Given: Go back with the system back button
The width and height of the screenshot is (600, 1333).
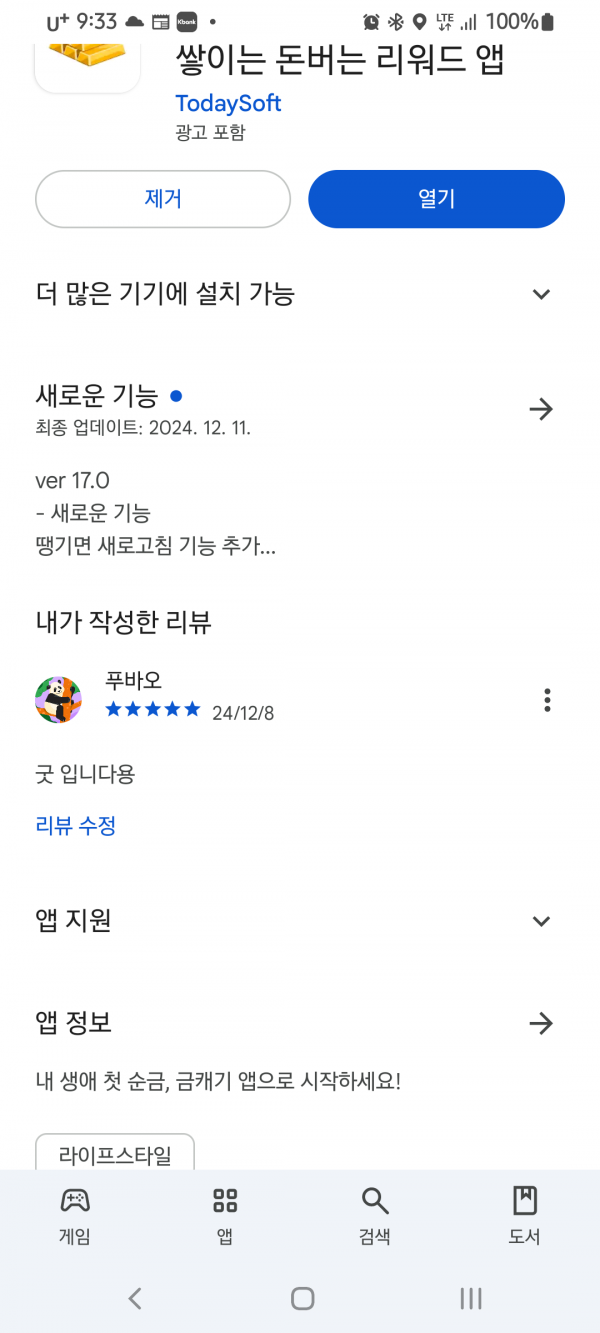Looking at the screenshot, I should pos(135,1298).
